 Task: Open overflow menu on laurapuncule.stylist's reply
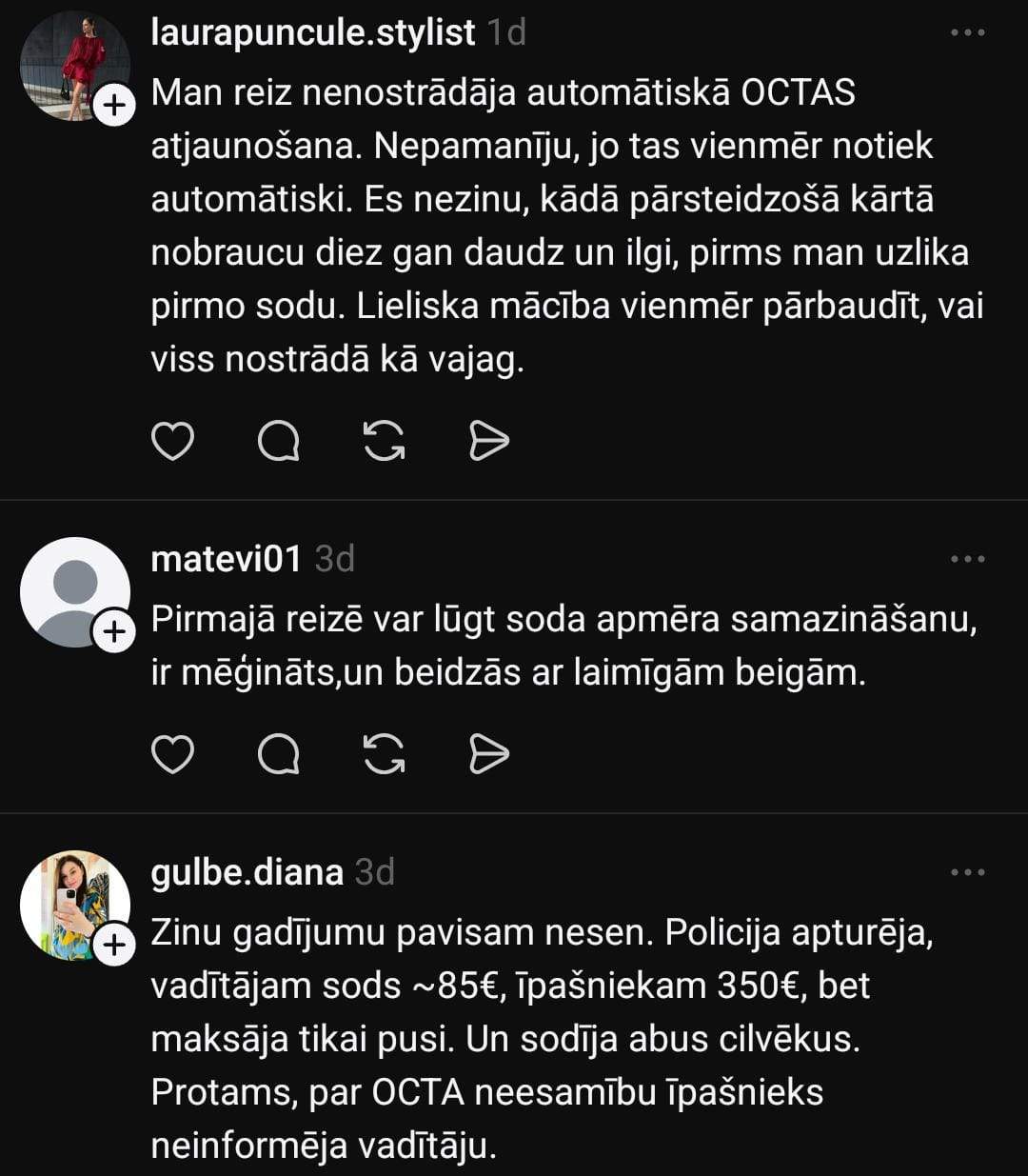(x=967, y=32)
